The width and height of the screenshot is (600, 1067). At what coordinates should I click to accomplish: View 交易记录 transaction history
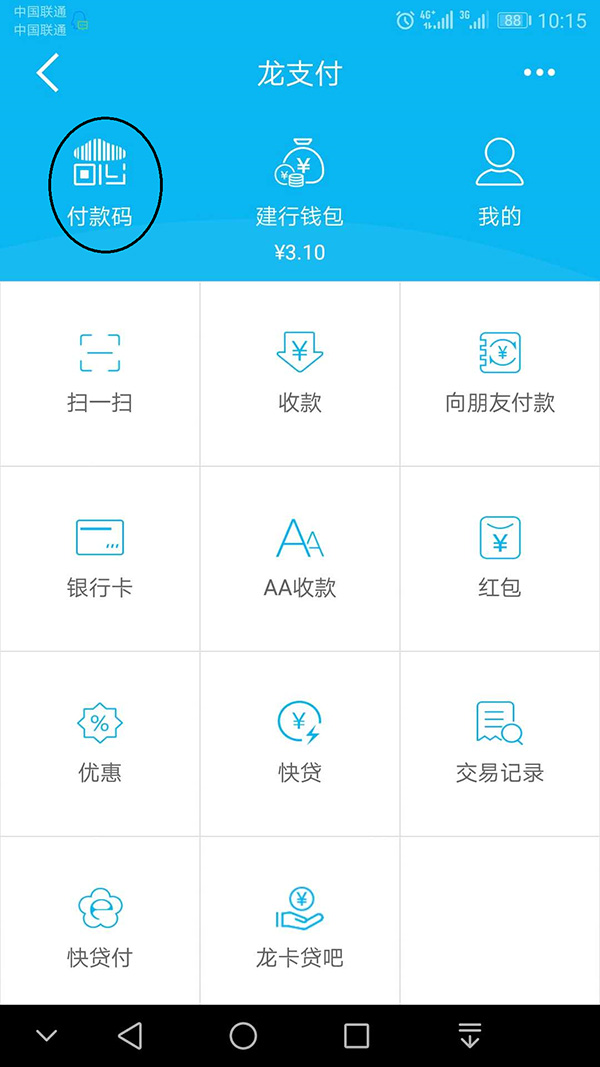[500, 744]
